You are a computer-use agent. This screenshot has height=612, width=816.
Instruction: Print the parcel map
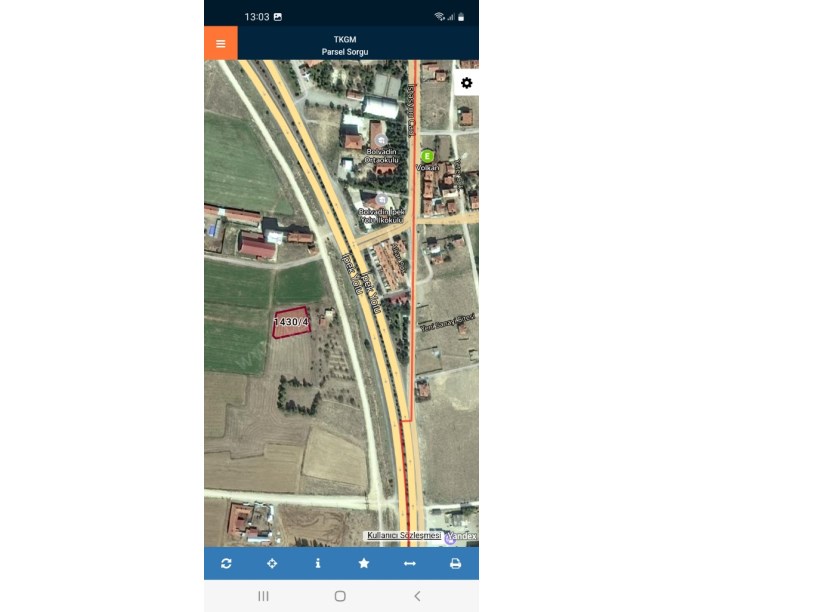455,564
